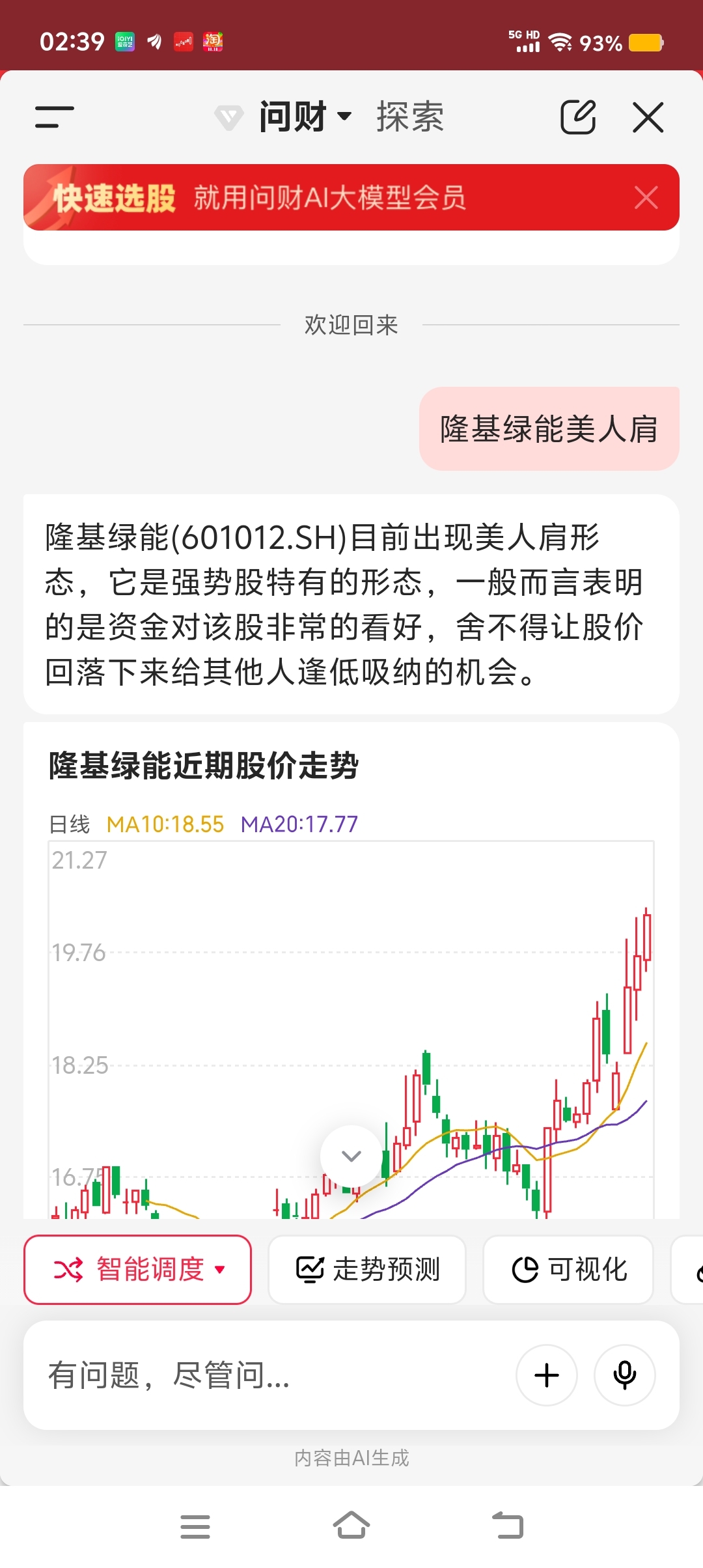Viewport: 703px width, 1568px height.
Task: Open the 快速选股 membership banner
Action: point(325,198)
